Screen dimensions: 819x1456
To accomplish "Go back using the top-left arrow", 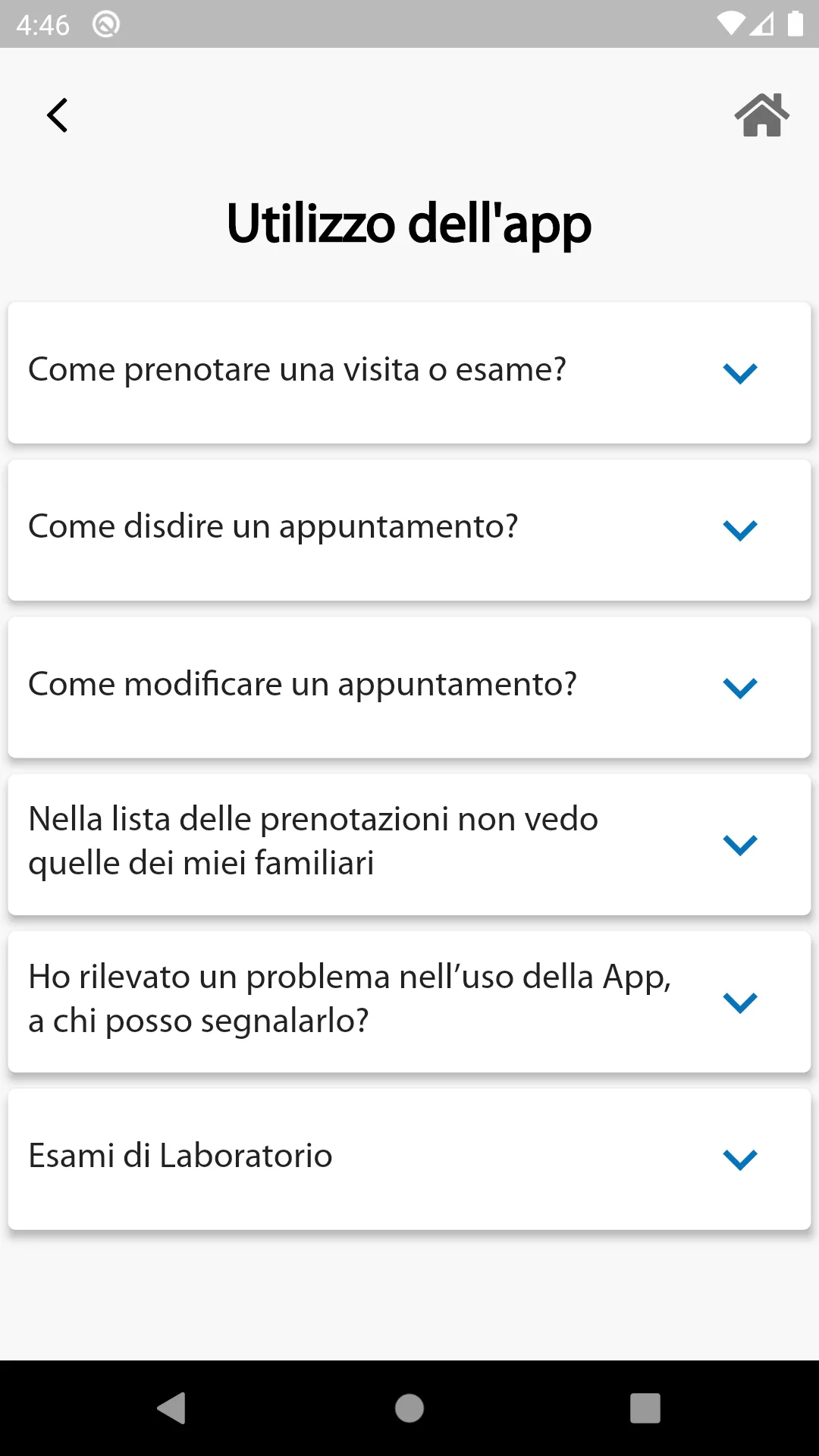I will 58,115.
